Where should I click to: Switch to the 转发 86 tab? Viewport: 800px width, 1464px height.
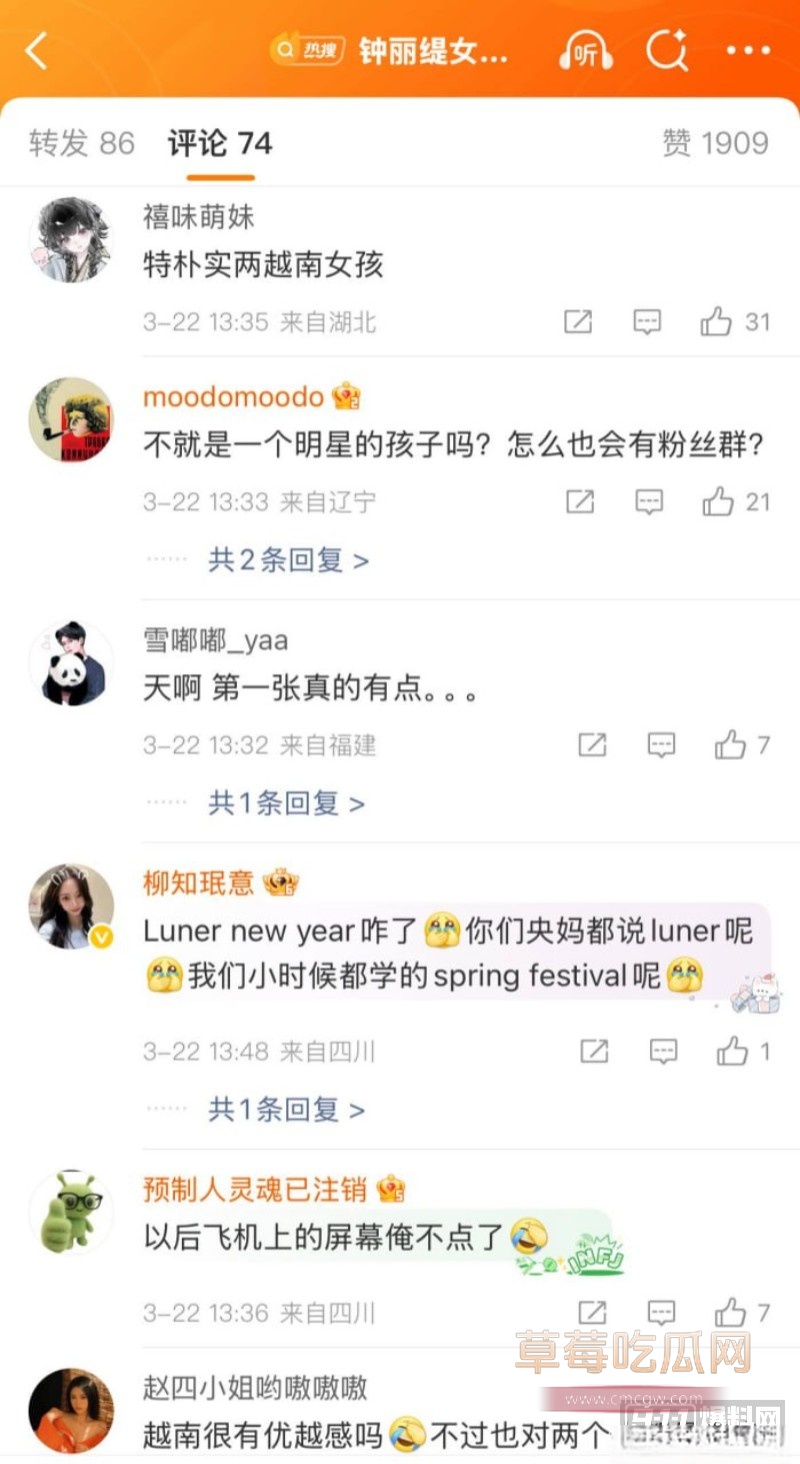[x=81, y=143]
